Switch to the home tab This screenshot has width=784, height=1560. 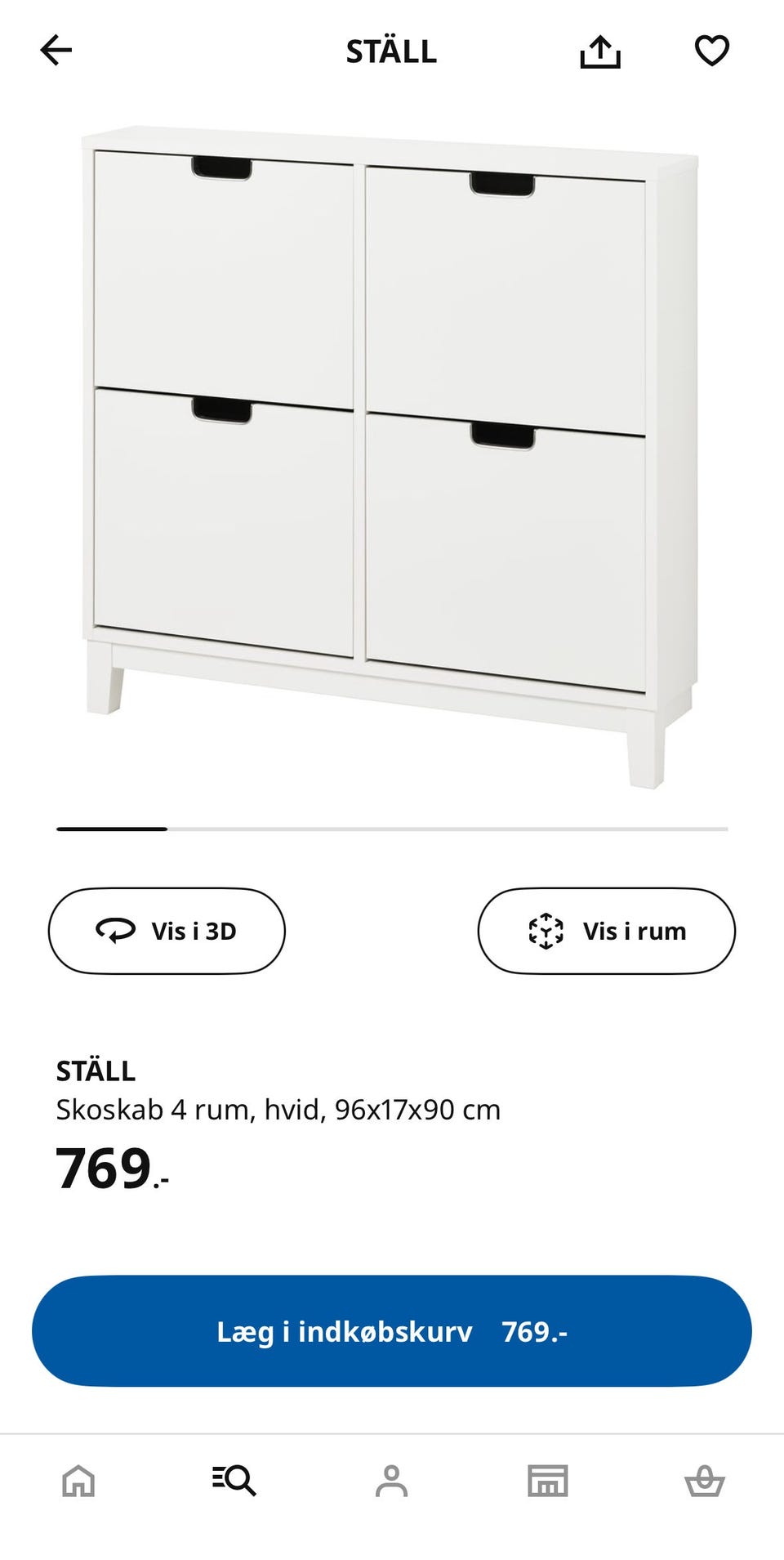(x=78, y=1480)
